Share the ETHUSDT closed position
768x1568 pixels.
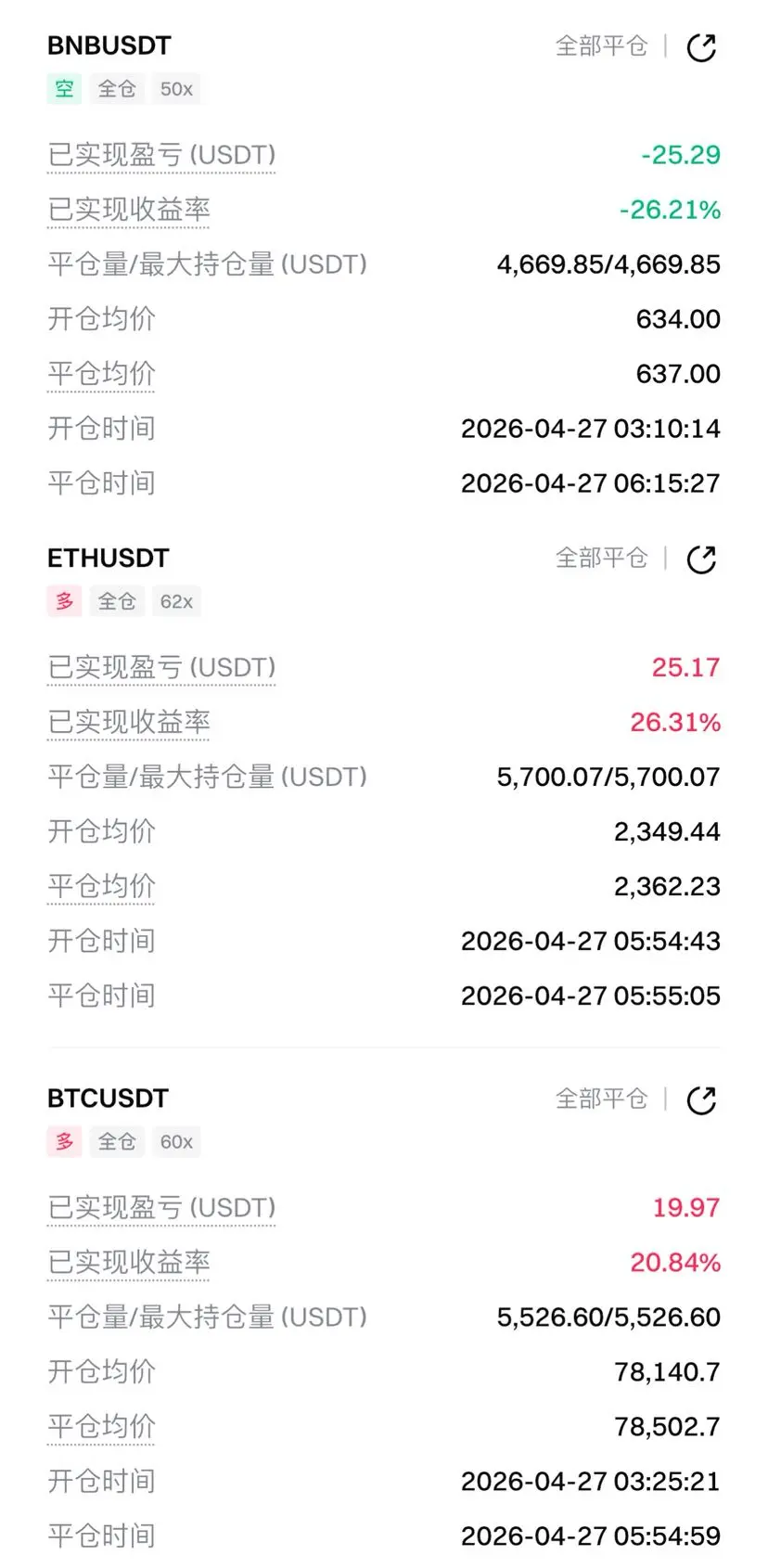pyautogui.click(x=701, y=559)
